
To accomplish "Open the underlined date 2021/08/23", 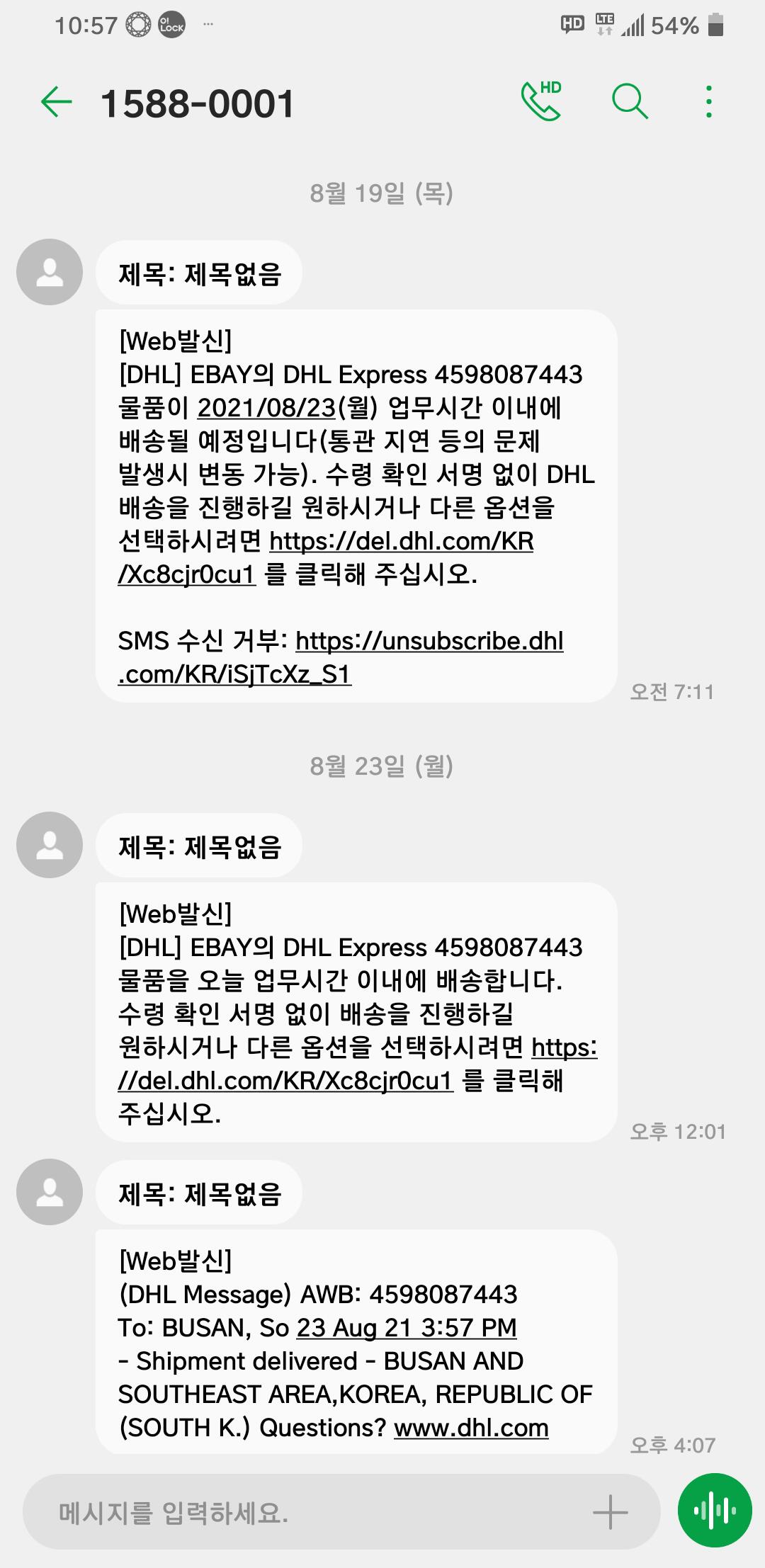I will [x=266, y=408].
